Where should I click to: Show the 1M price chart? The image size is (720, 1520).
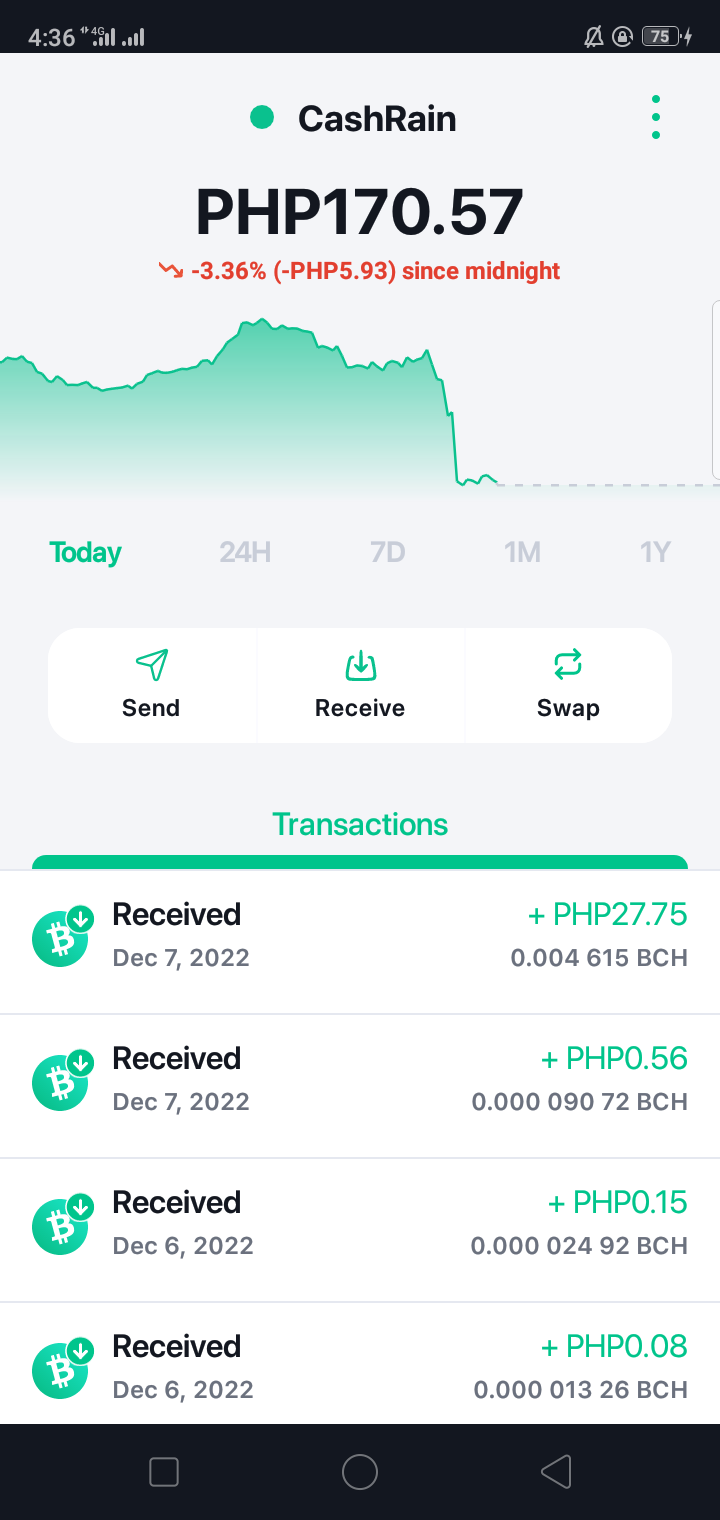522,552
